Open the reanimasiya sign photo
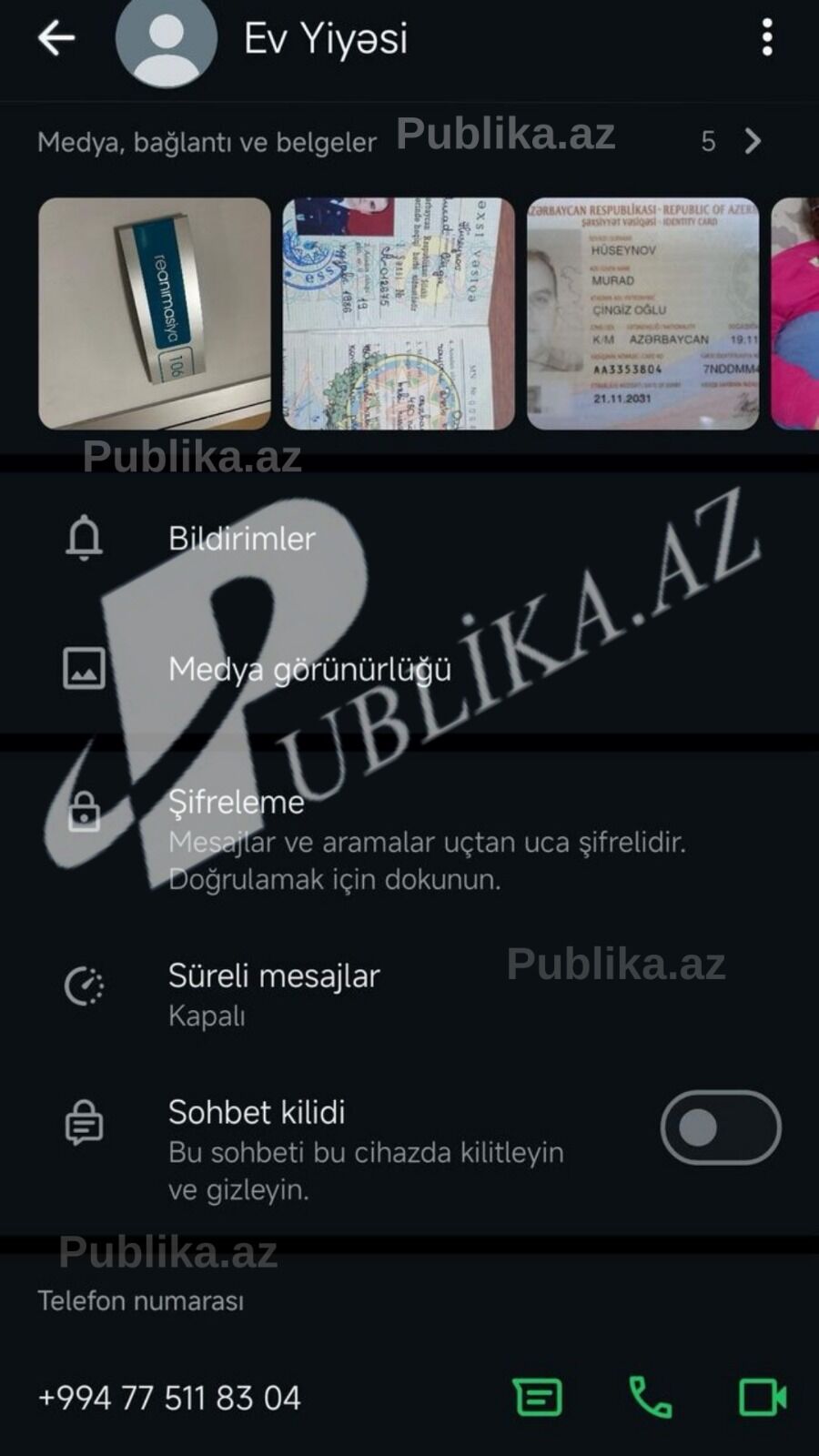Viewport: 819px width, 1456px height. click(x=155, y=314)
